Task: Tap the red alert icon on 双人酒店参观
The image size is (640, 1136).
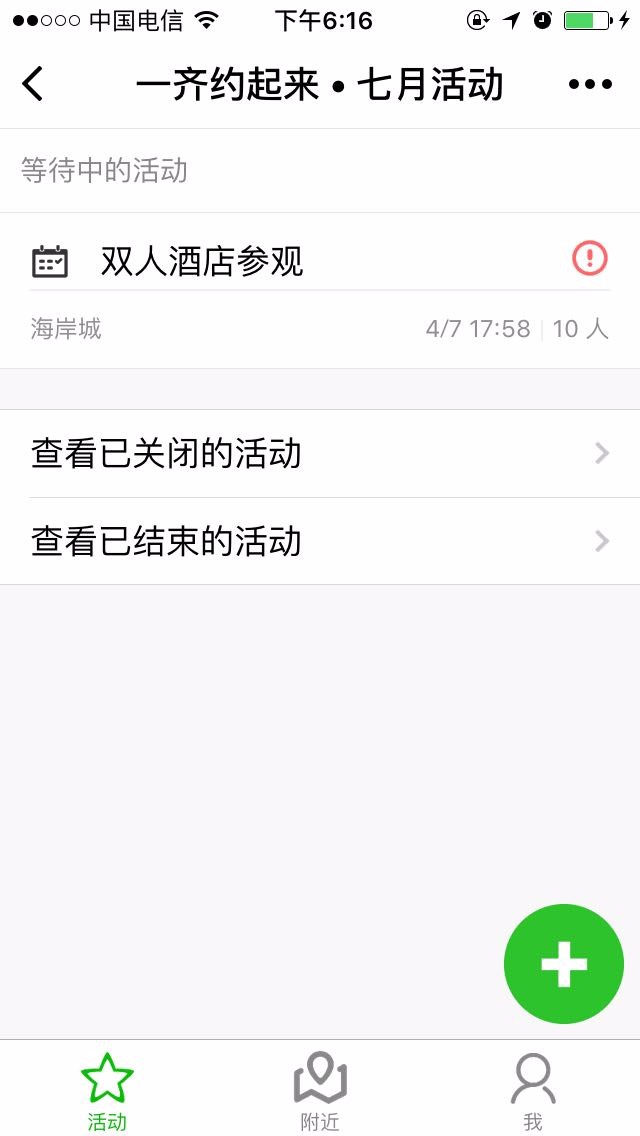Action: [590, 258]
